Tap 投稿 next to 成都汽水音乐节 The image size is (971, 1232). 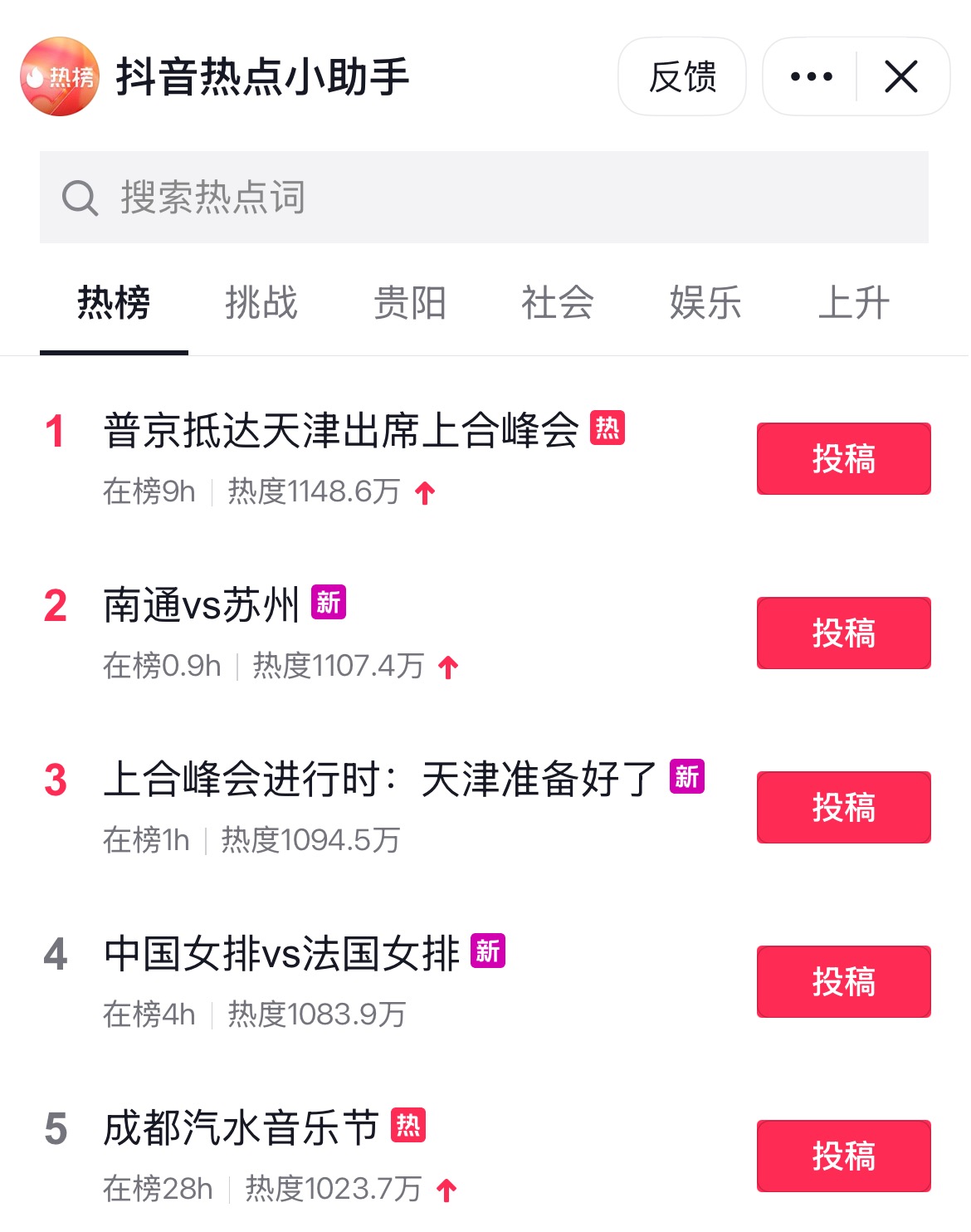click(x=843, y=1156)
